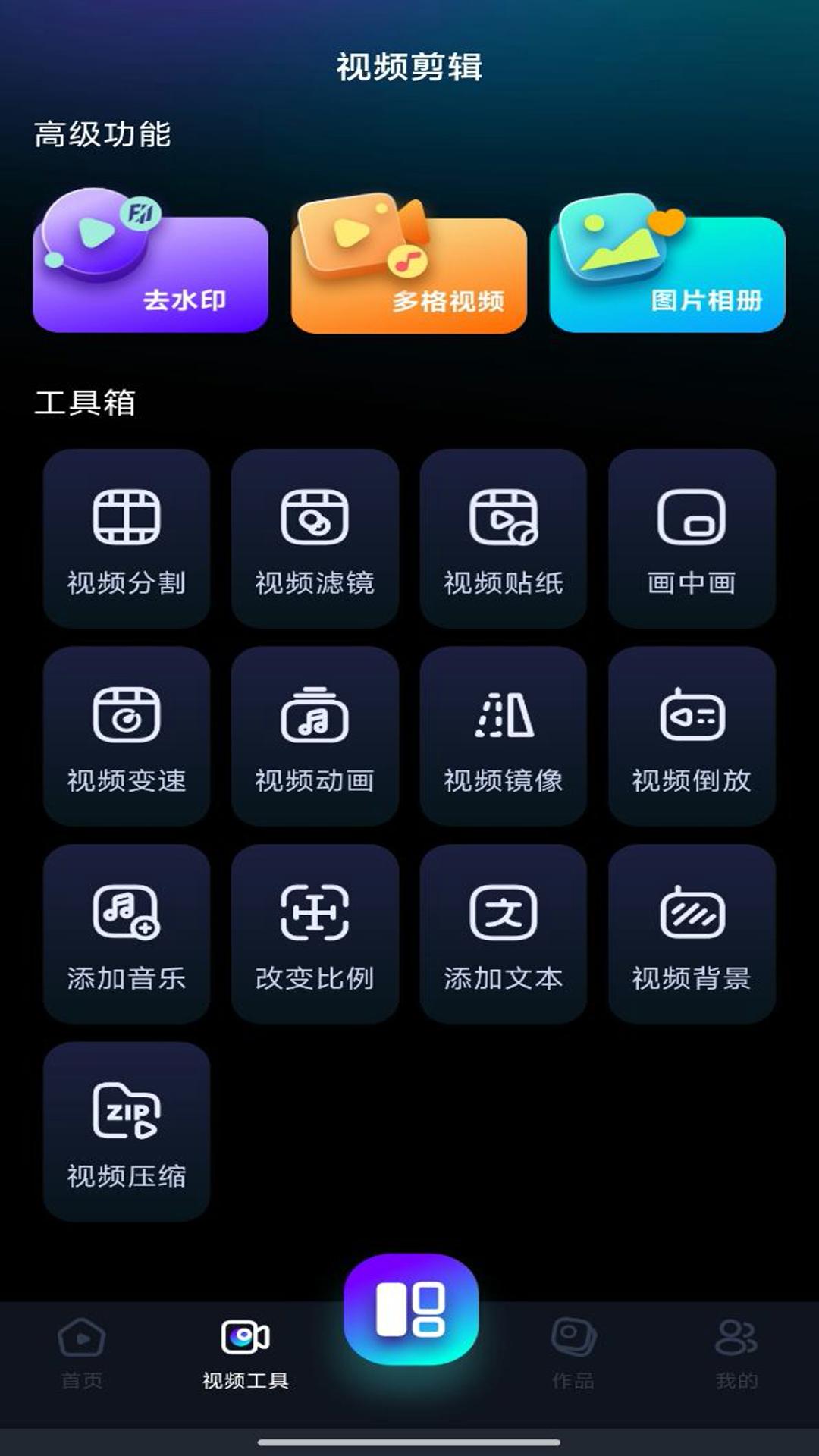819x1456 pixels.
Task: Open the 多格视频 multi-grid video feature
Action: pyautogui.click(x=409, y=264)
